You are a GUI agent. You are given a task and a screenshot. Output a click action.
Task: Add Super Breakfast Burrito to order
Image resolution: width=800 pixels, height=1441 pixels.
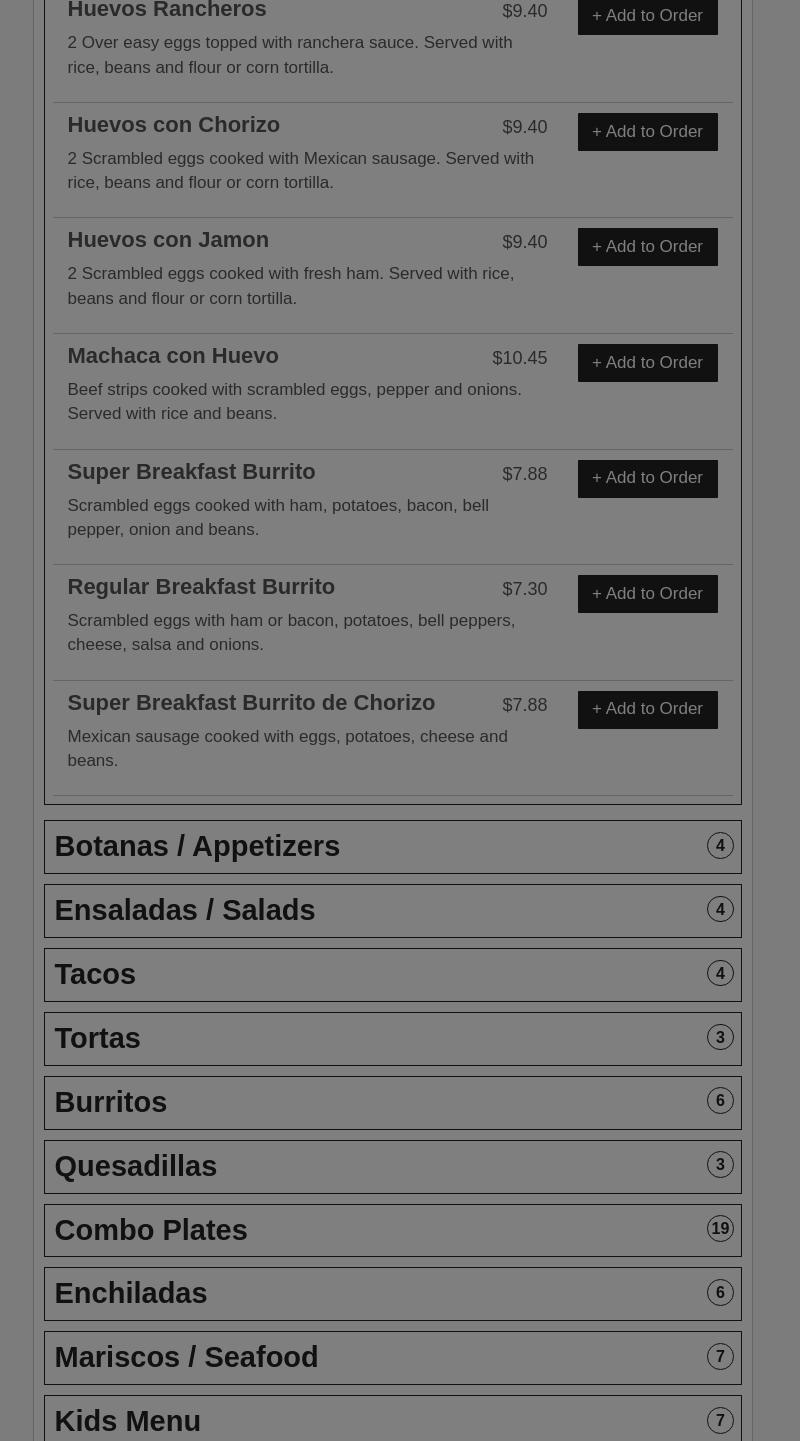coord(647,478)
